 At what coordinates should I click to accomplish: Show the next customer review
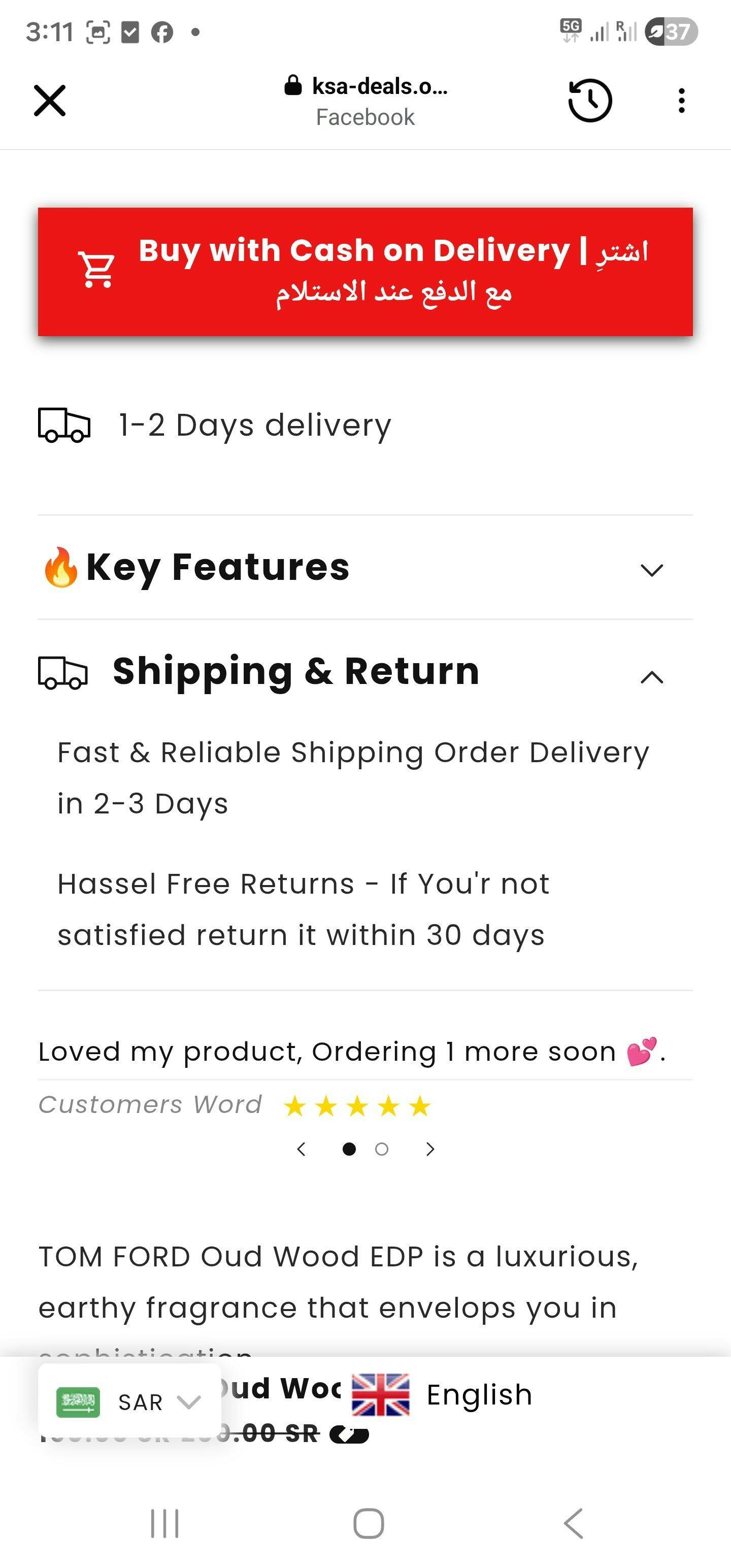[430, 1149]
